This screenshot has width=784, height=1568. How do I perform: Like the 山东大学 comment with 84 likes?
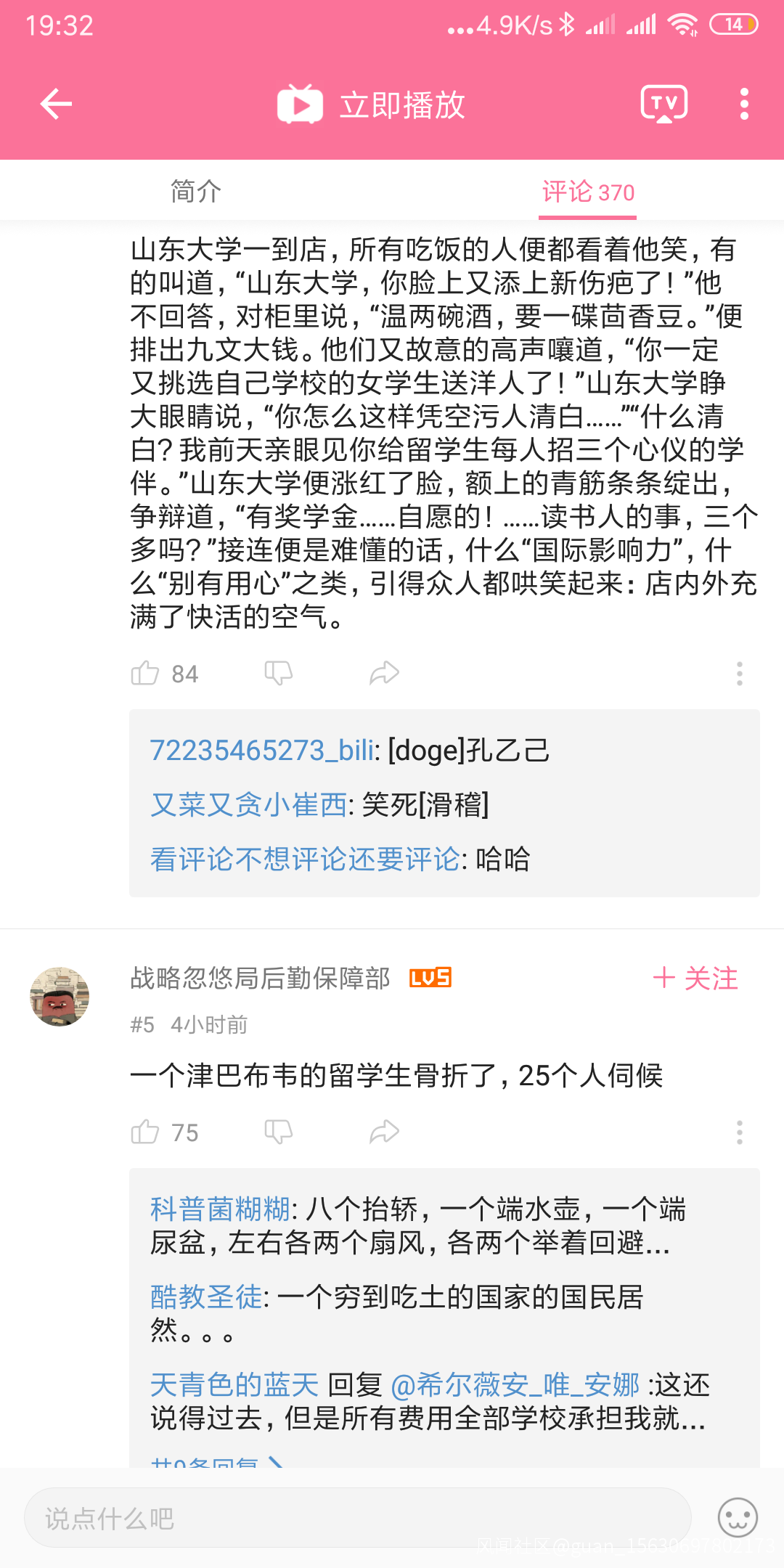(x=145, y=674)
